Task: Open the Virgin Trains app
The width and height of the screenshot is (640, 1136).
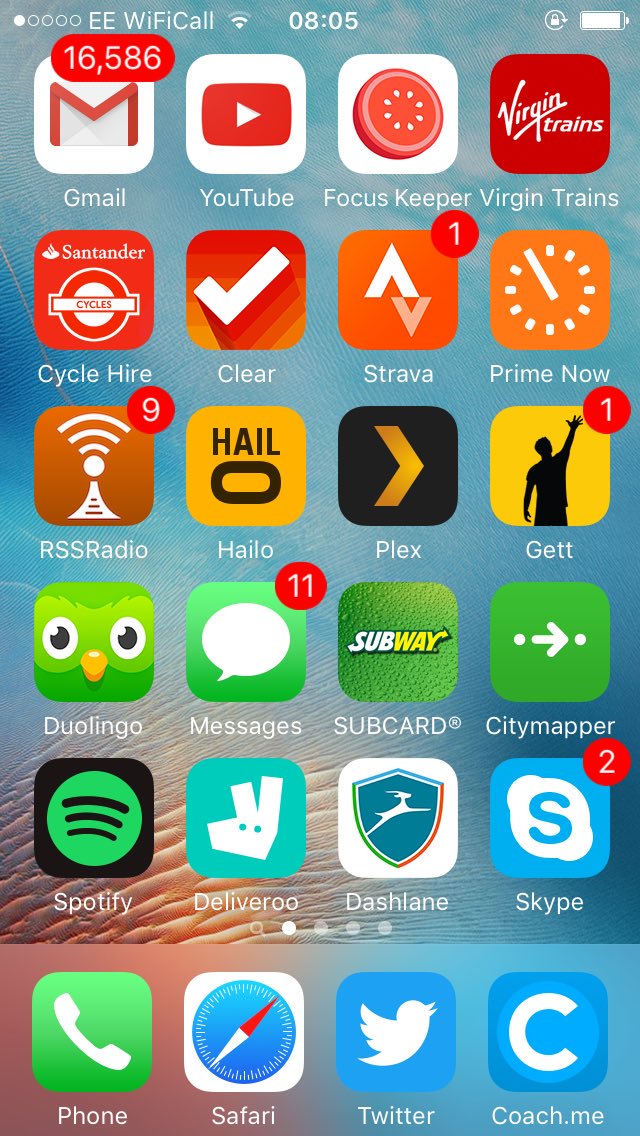Action: point(550,115)
